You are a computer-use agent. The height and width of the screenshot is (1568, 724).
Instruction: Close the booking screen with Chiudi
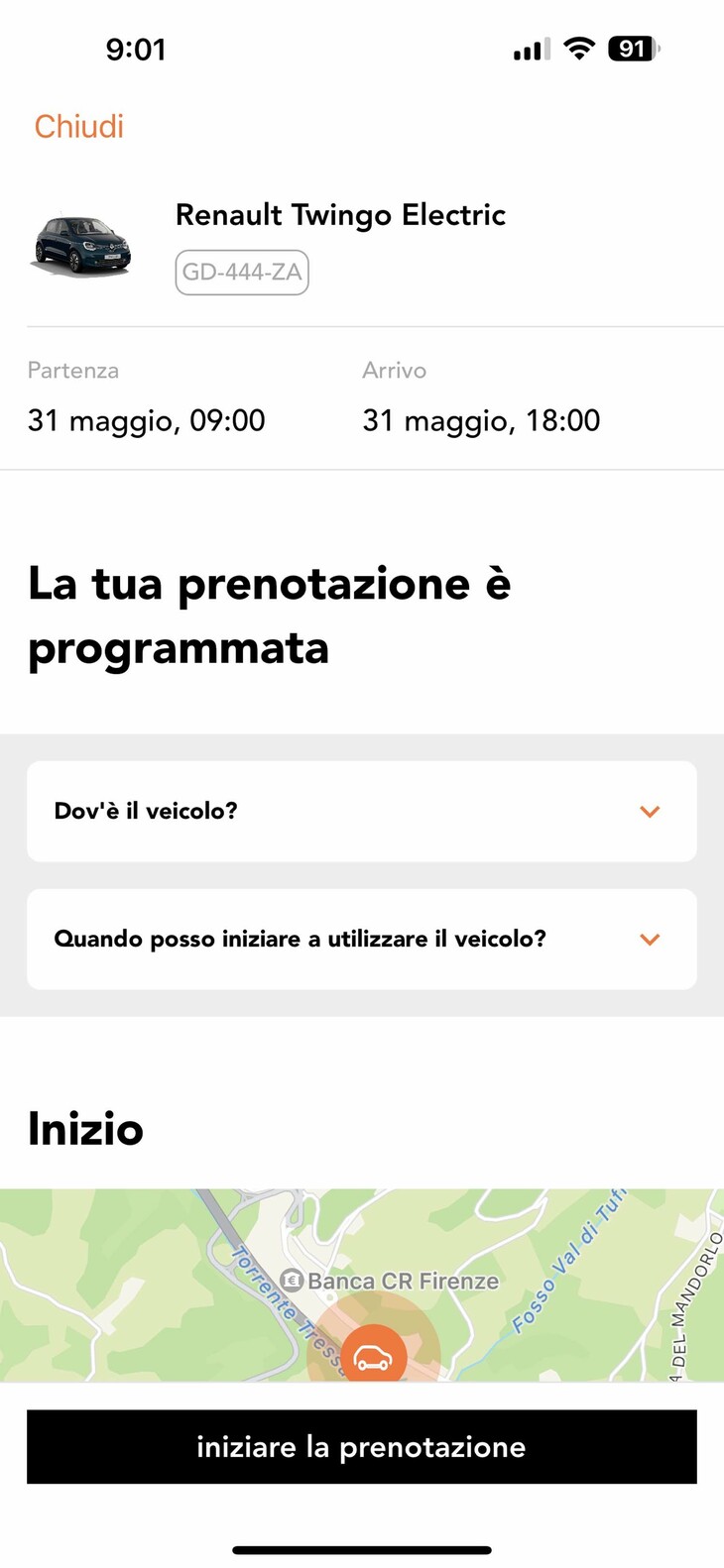[x=78, y=126]
